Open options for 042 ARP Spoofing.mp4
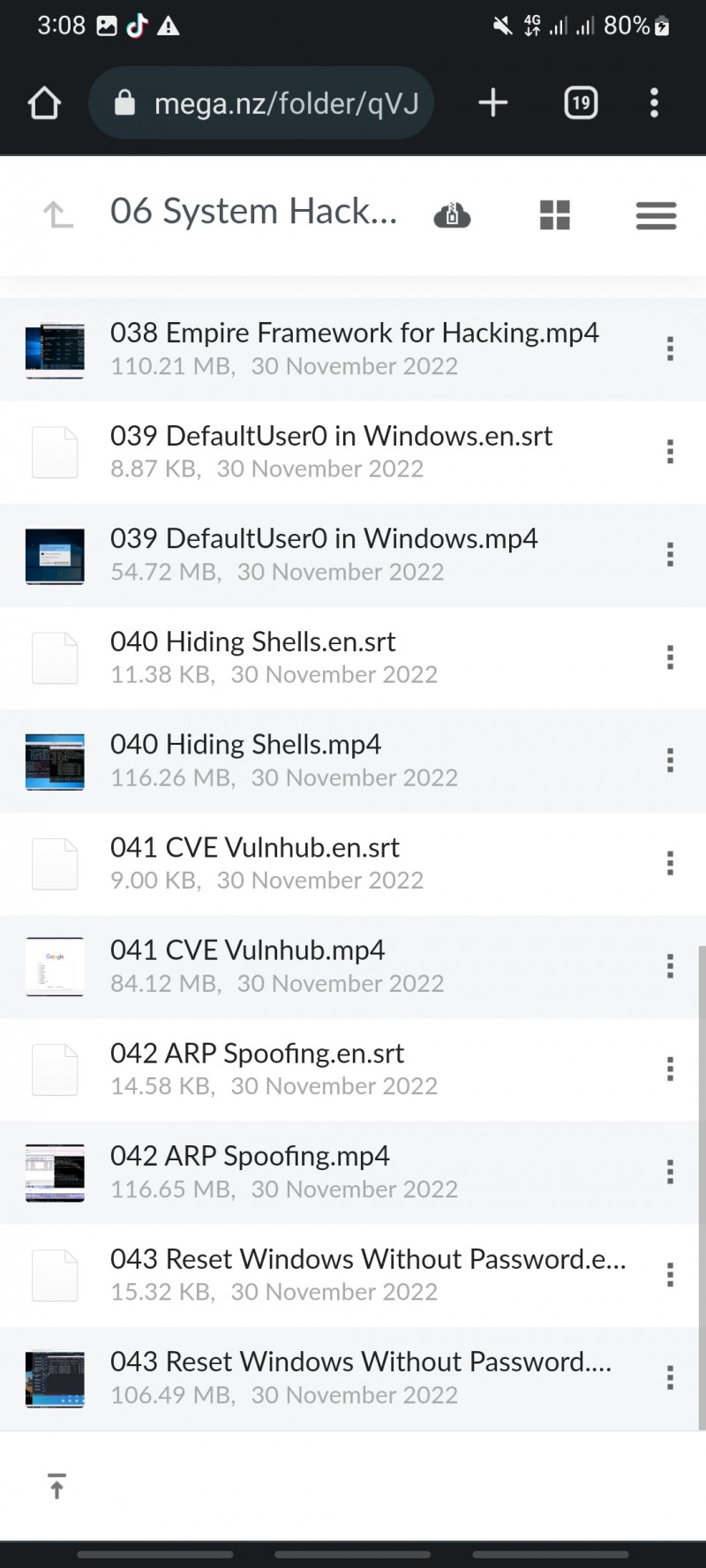 [671, 1172]
